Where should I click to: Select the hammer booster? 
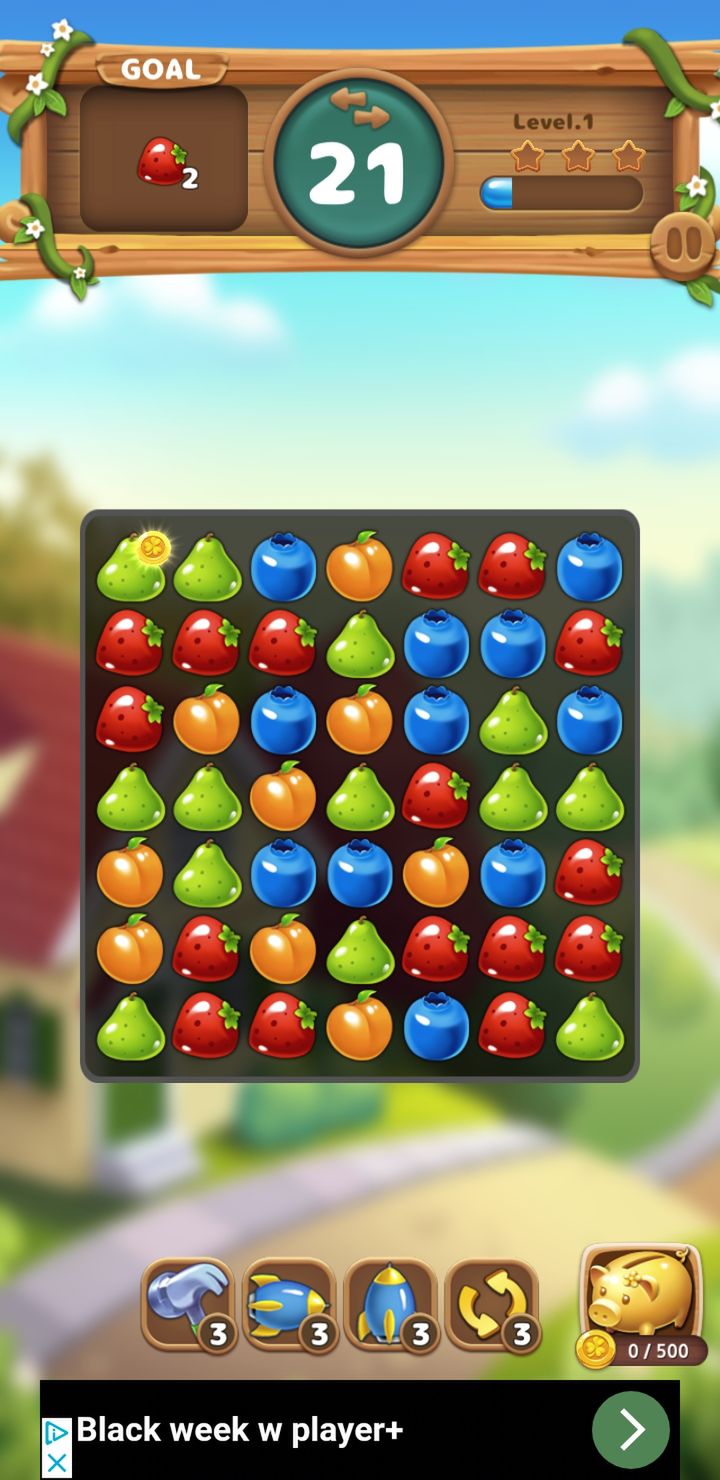[188, 1304]
